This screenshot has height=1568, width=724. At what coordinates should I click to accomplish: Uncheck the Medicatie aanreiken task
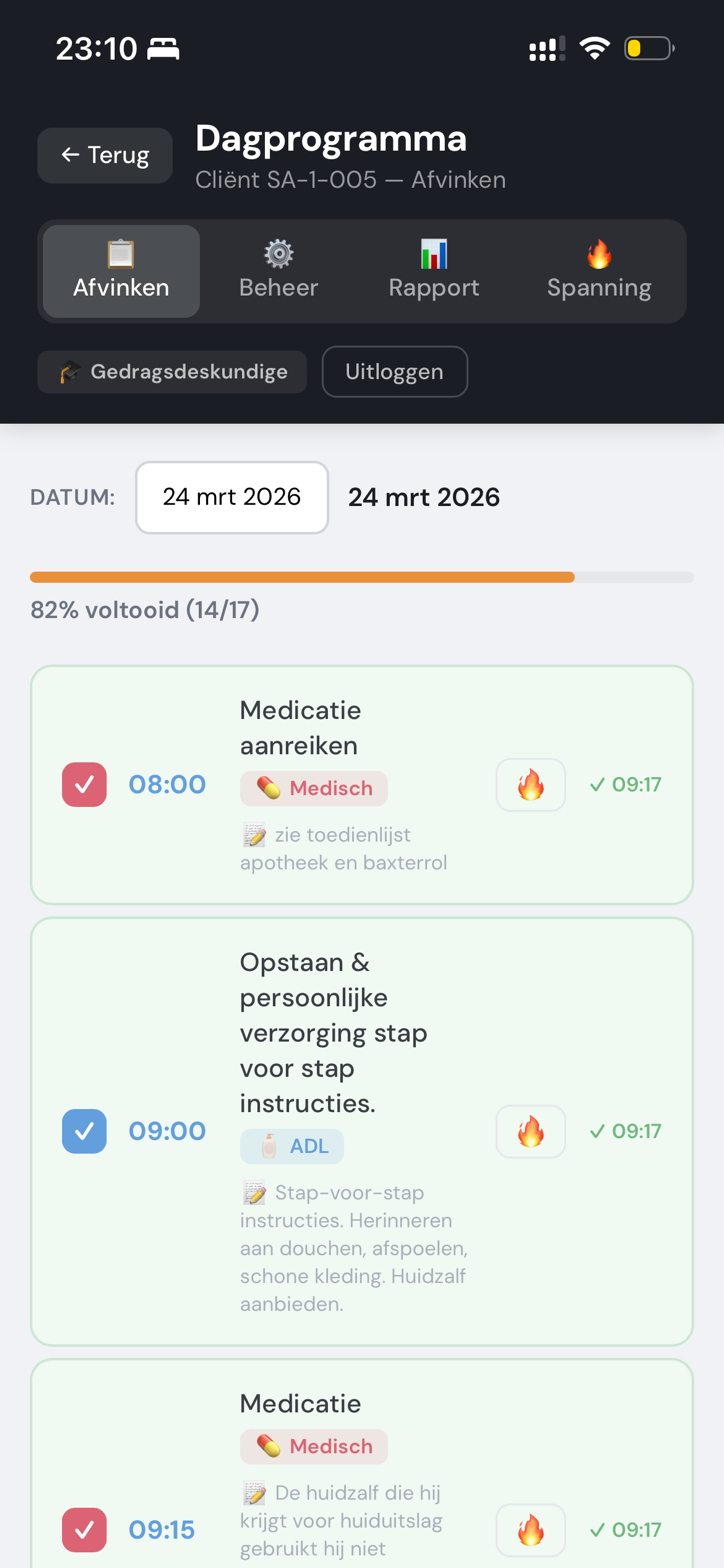[84, 785]
